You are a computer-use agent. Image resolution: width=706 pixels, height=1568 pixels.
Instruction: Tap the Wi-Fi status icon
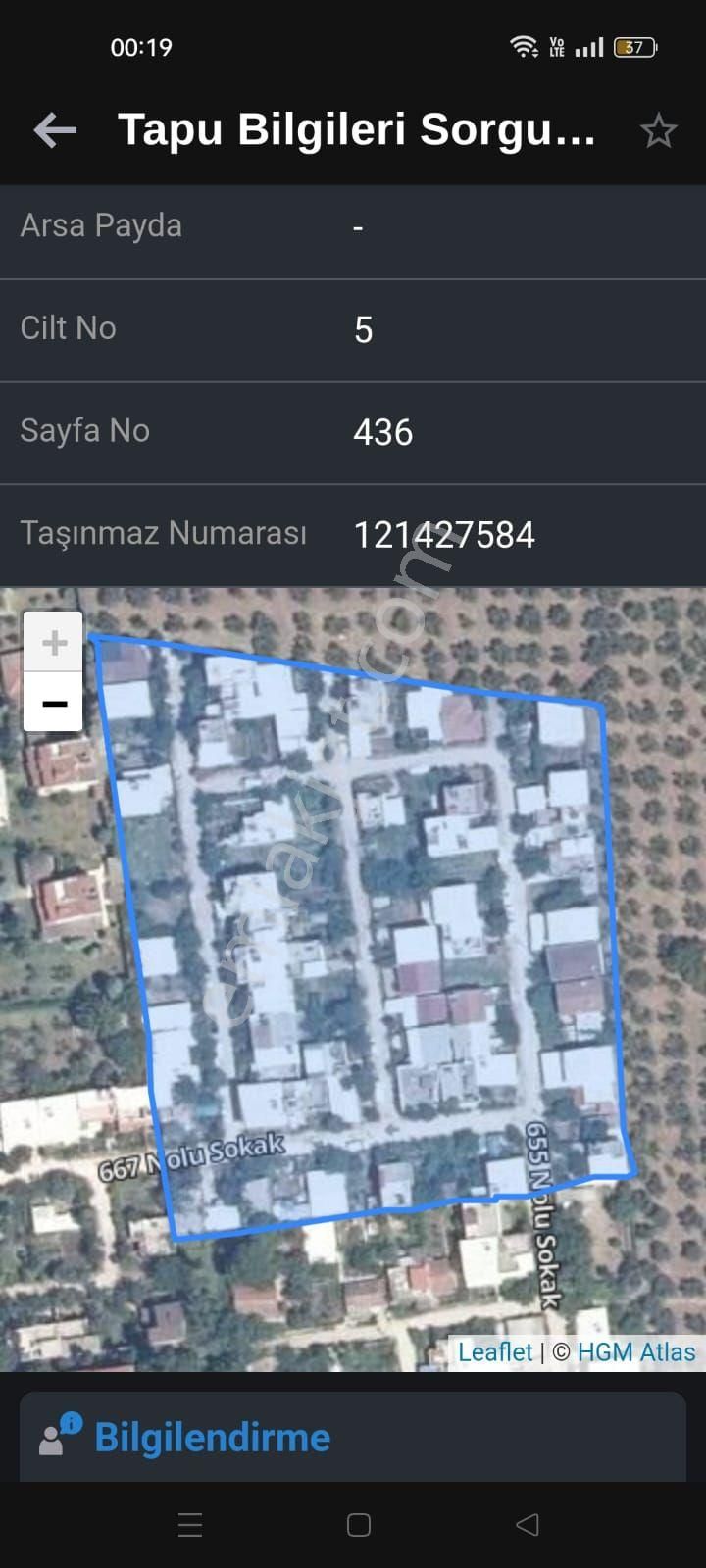click(523, 45)
